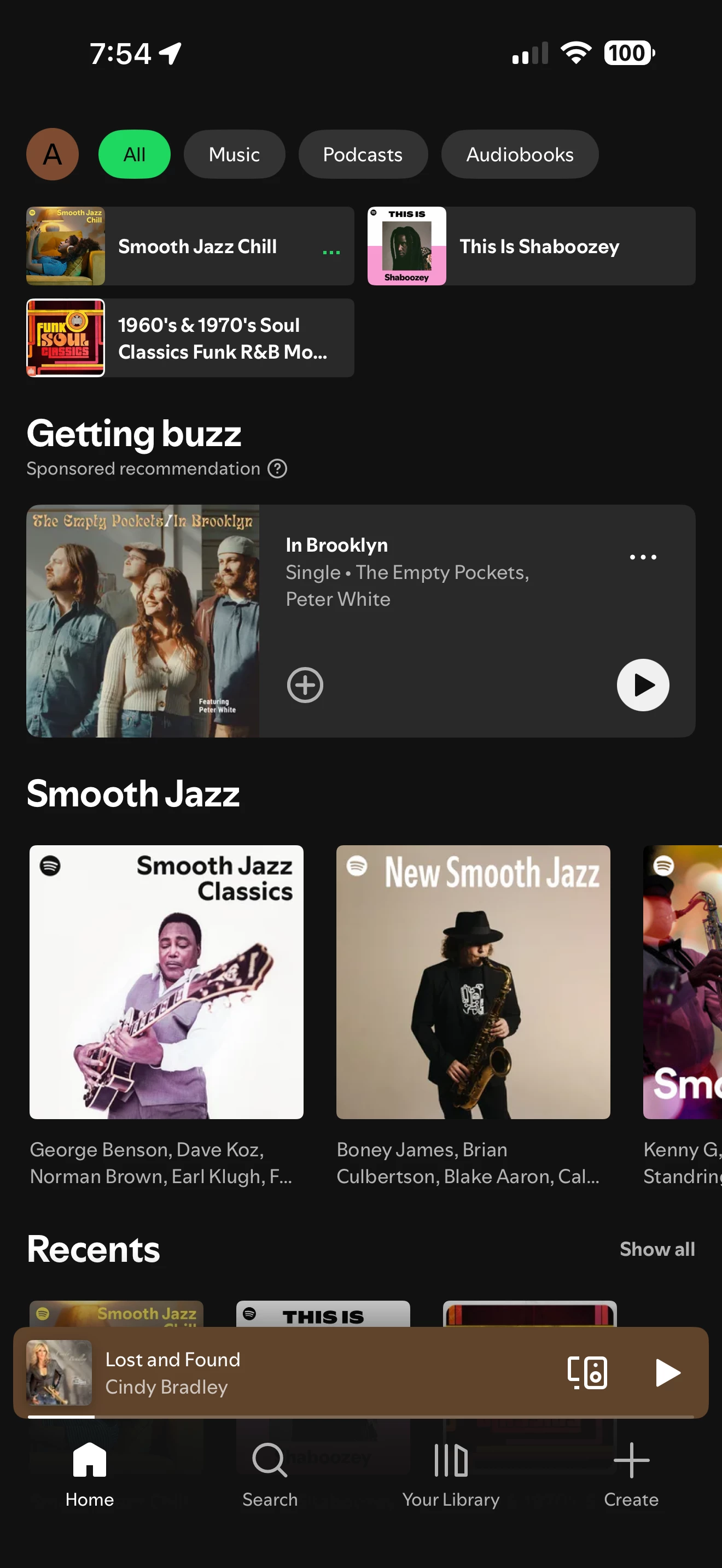Select the Podcasts filter chip

click(x=362, y=154)
